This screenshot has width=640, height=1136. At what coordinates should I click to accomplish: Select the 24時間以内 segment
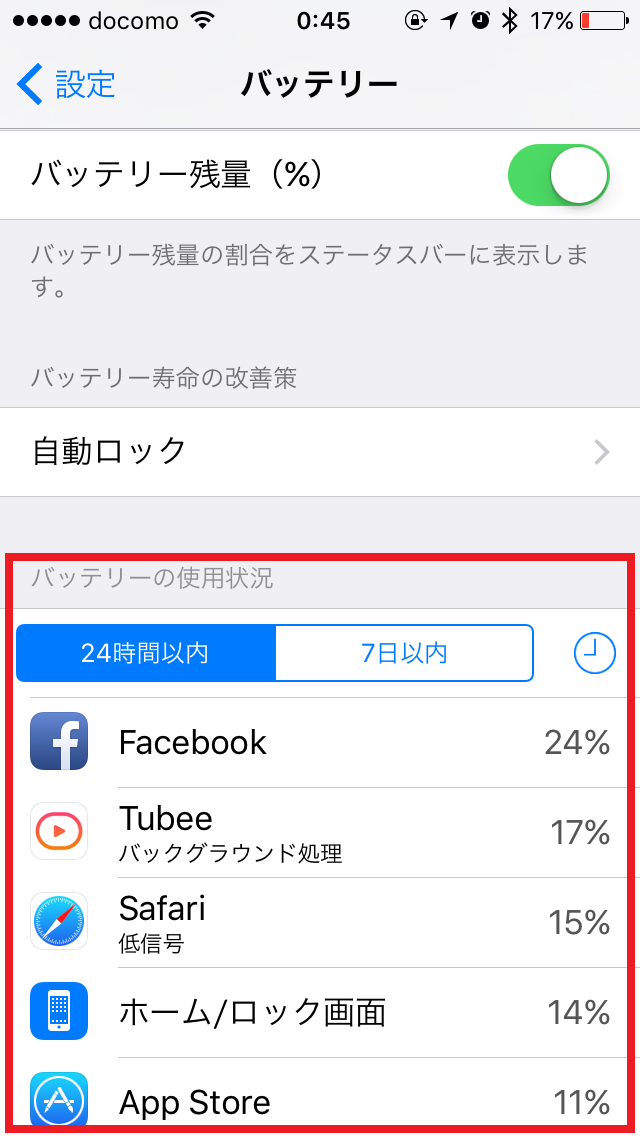pyautogui.click(x=146, y=653)
